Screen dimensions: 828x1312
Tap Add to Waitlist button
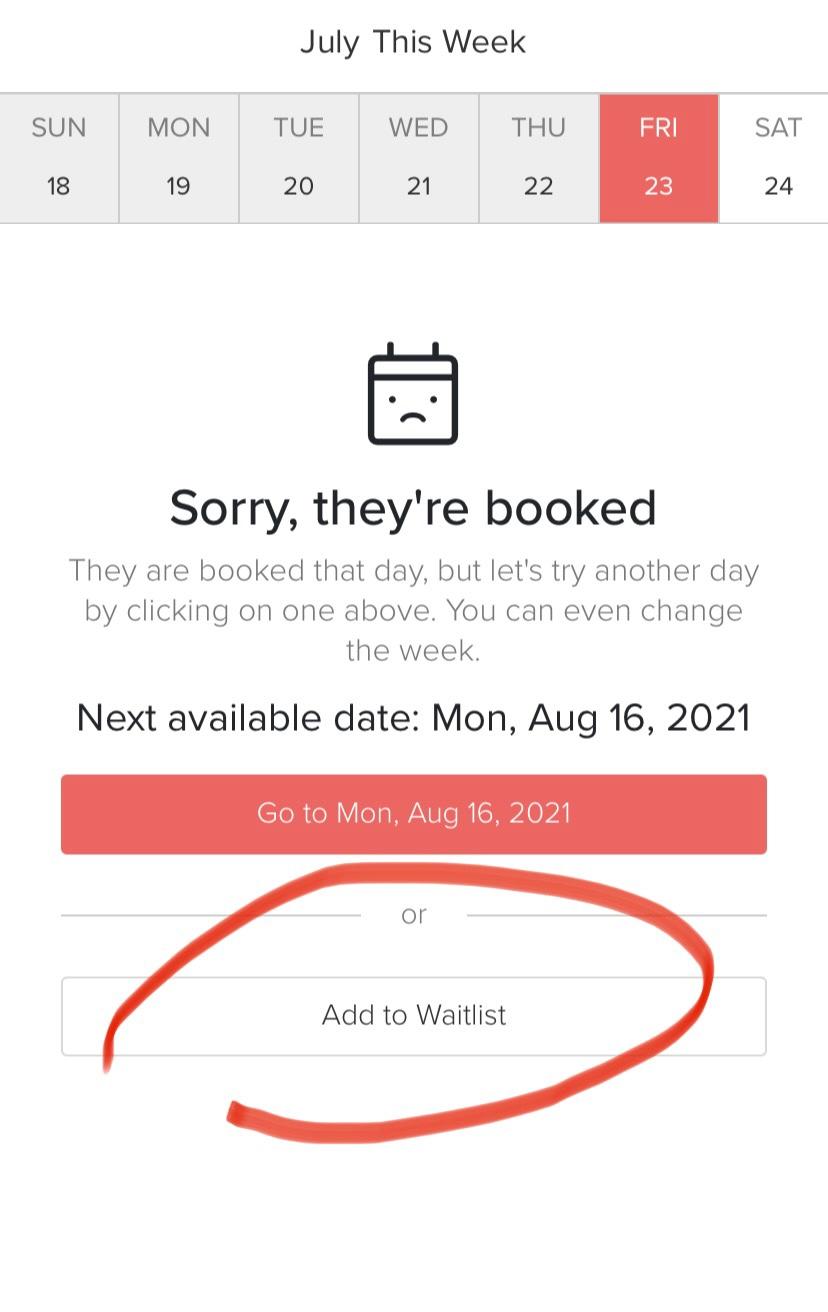[413, 1015]
